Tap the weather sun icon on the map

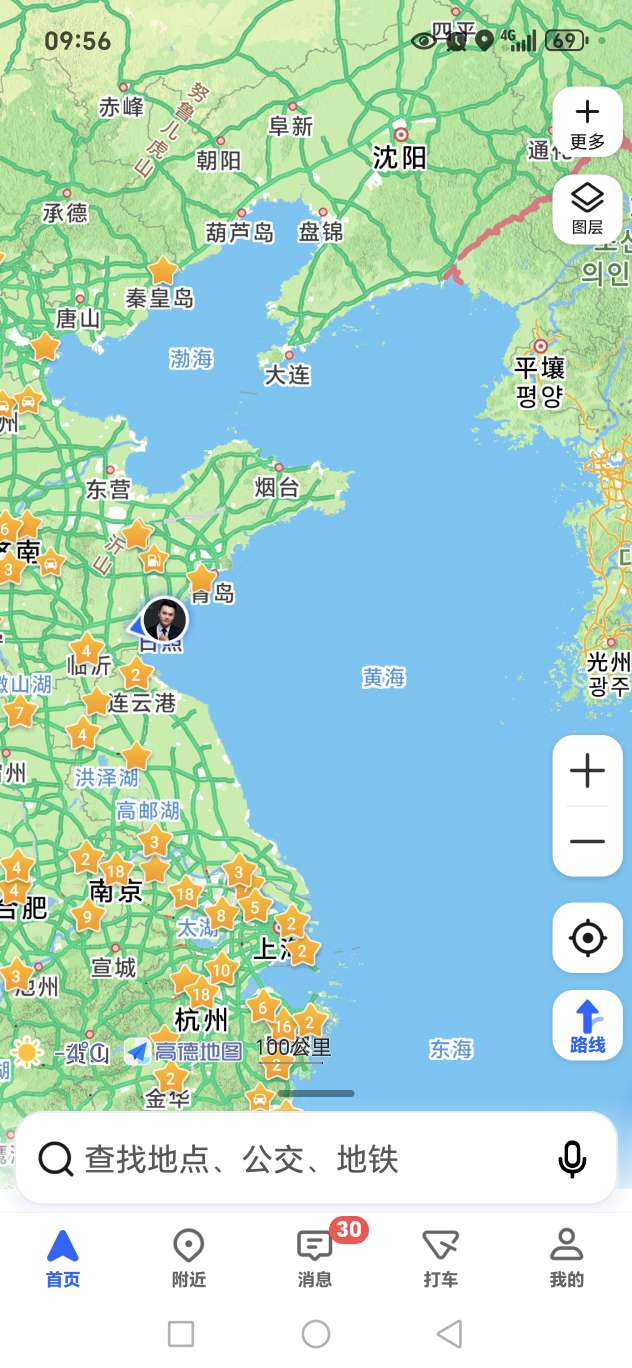(x=27, y=1051)
